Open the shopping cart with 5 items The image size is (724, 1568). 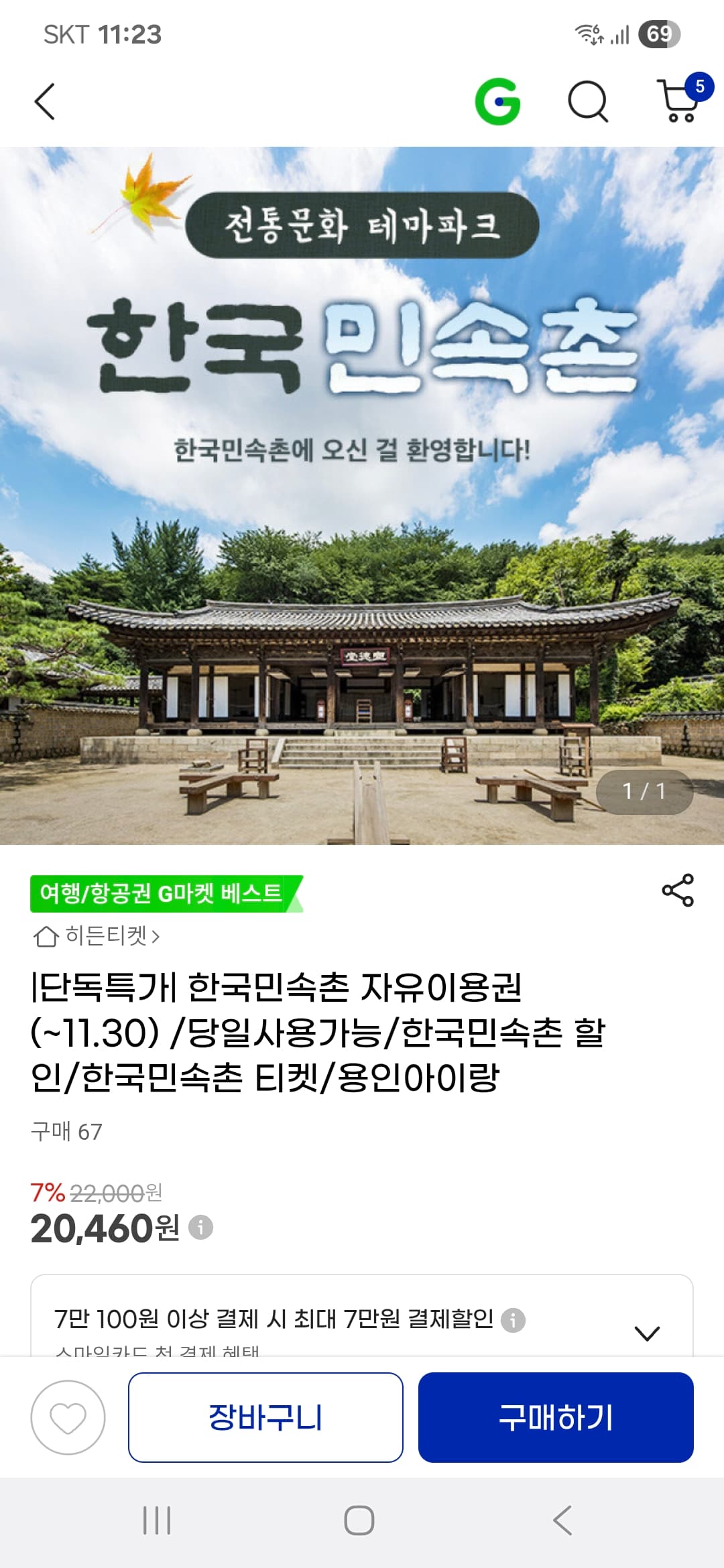click(681, 102)
